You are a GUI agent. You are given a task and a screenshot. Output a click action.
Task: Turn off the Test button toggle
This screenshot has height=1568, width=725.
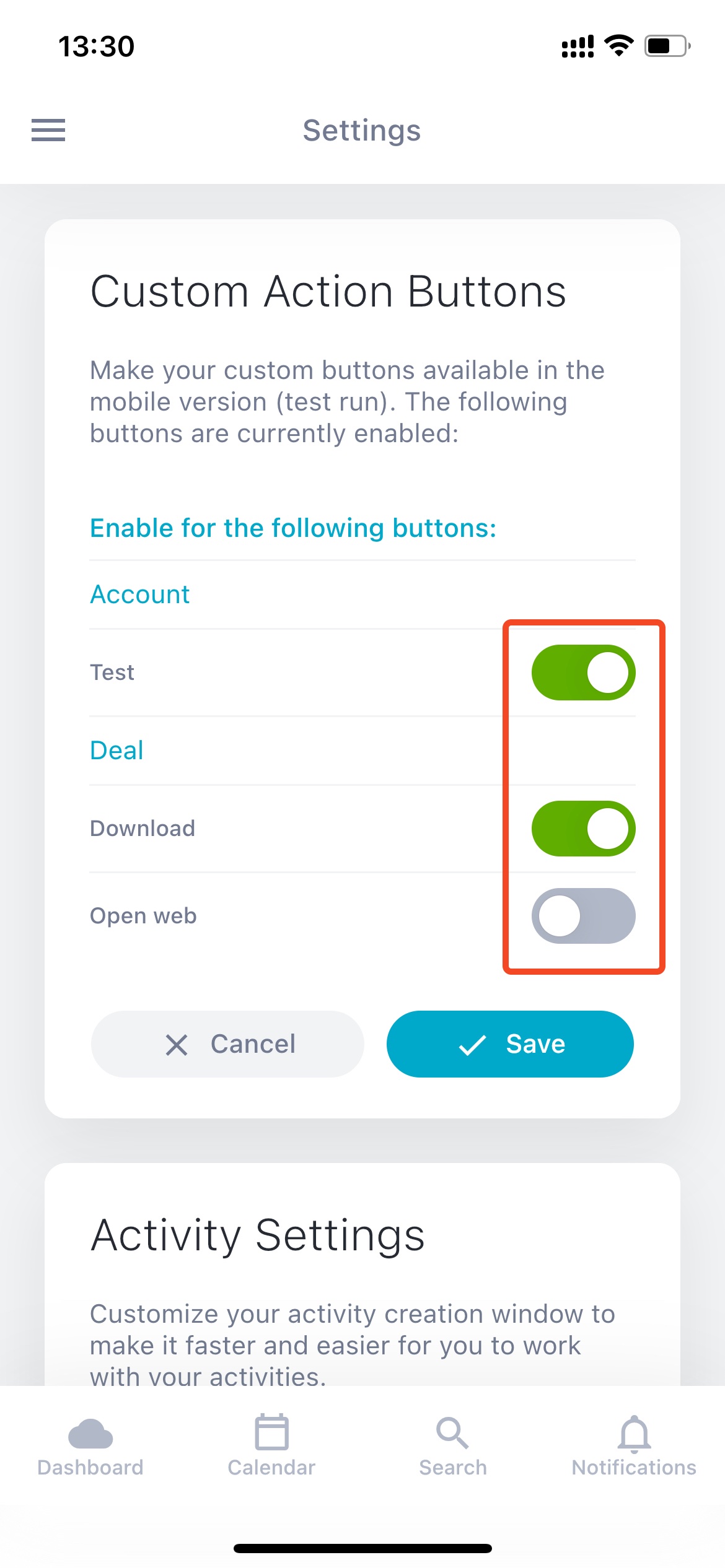(x=583, y=673)
